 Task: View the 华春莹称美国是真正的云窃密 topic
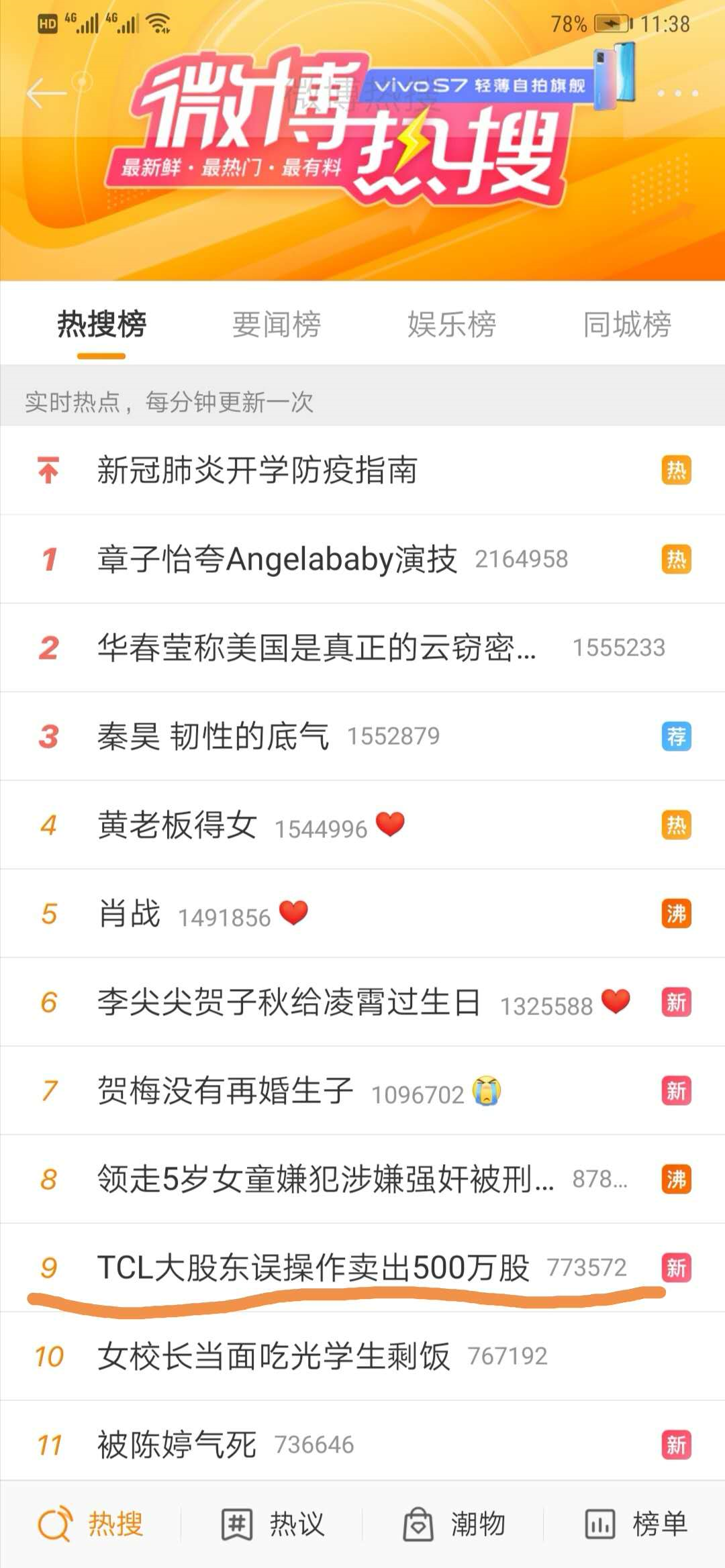pos(316,647)
